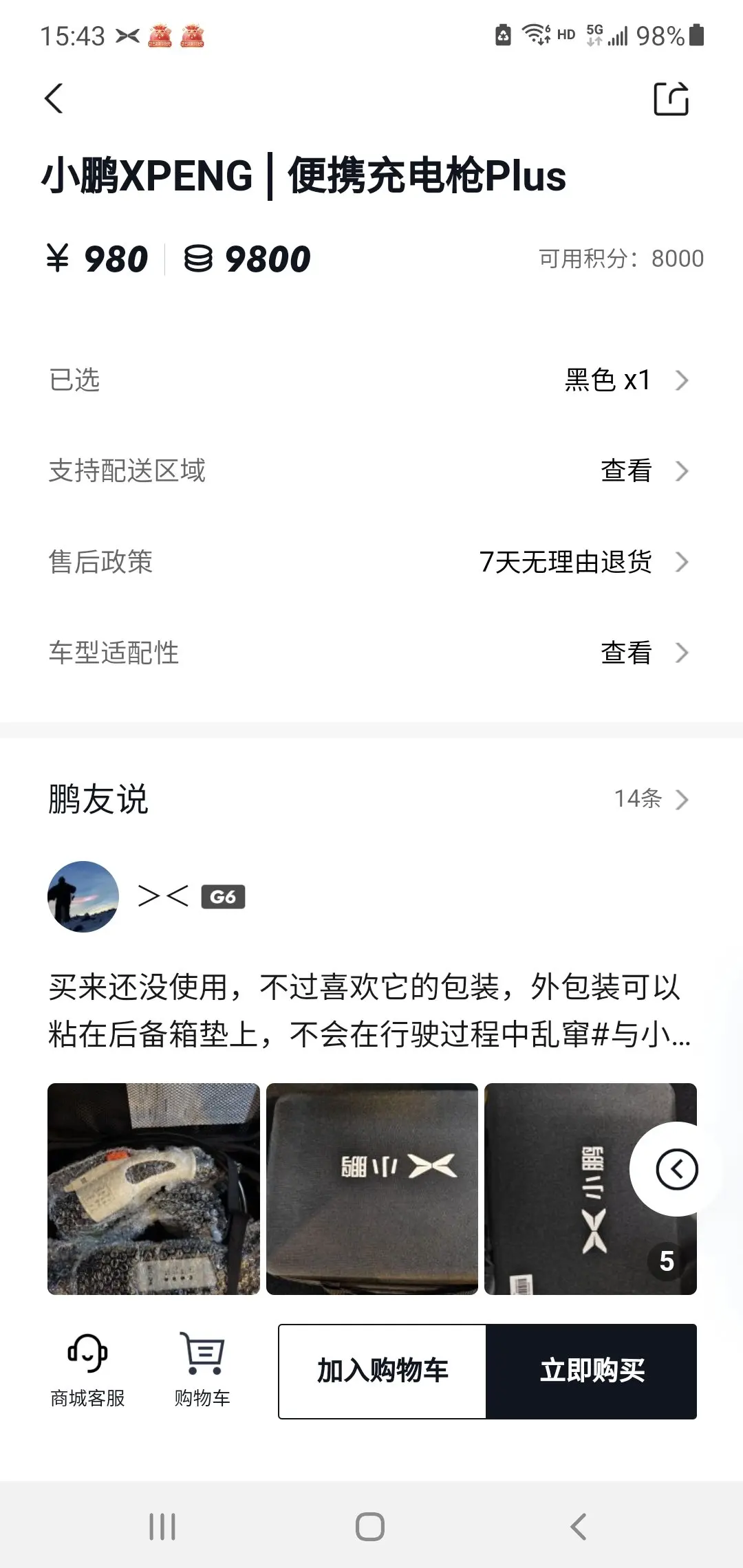Open the 已选 黑色 x1 selection row
The width and height of the screenshot is (743, 1568).
pos(371,380)
